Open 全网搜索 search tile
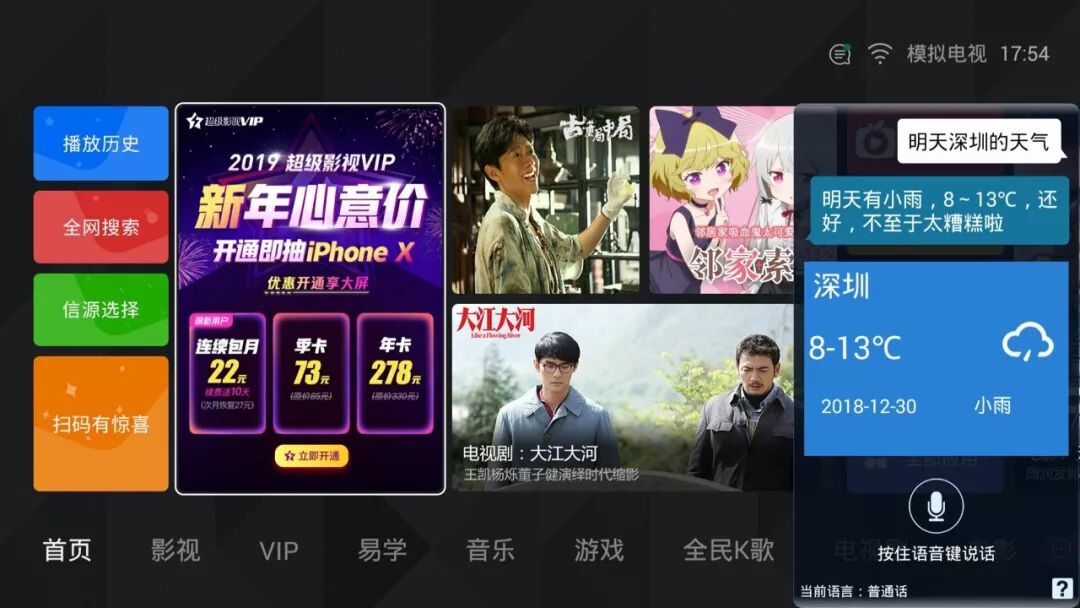Screen dimensions: 1080x608 tap(101, 227)
